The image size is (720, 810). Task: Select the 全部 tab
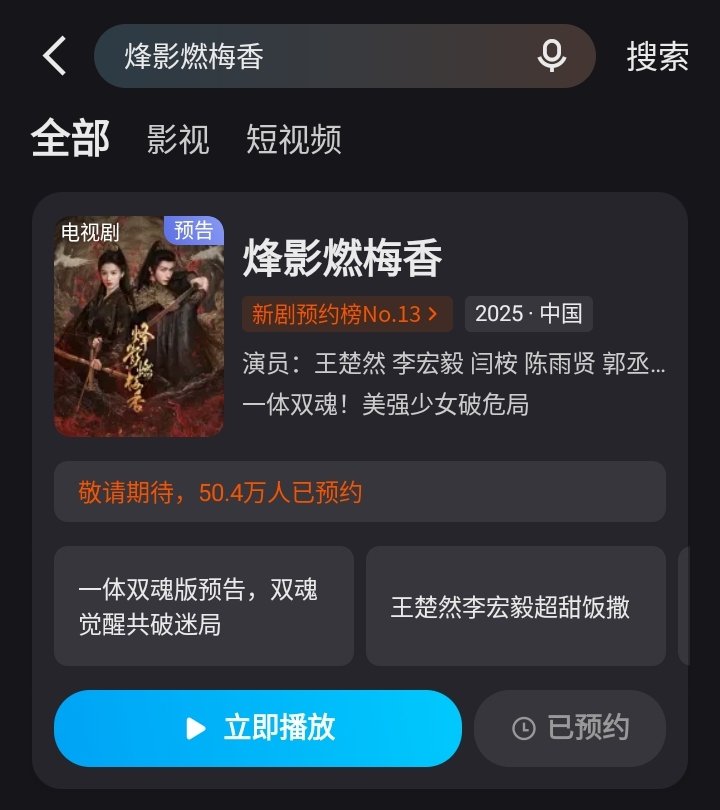click(70, 138)
